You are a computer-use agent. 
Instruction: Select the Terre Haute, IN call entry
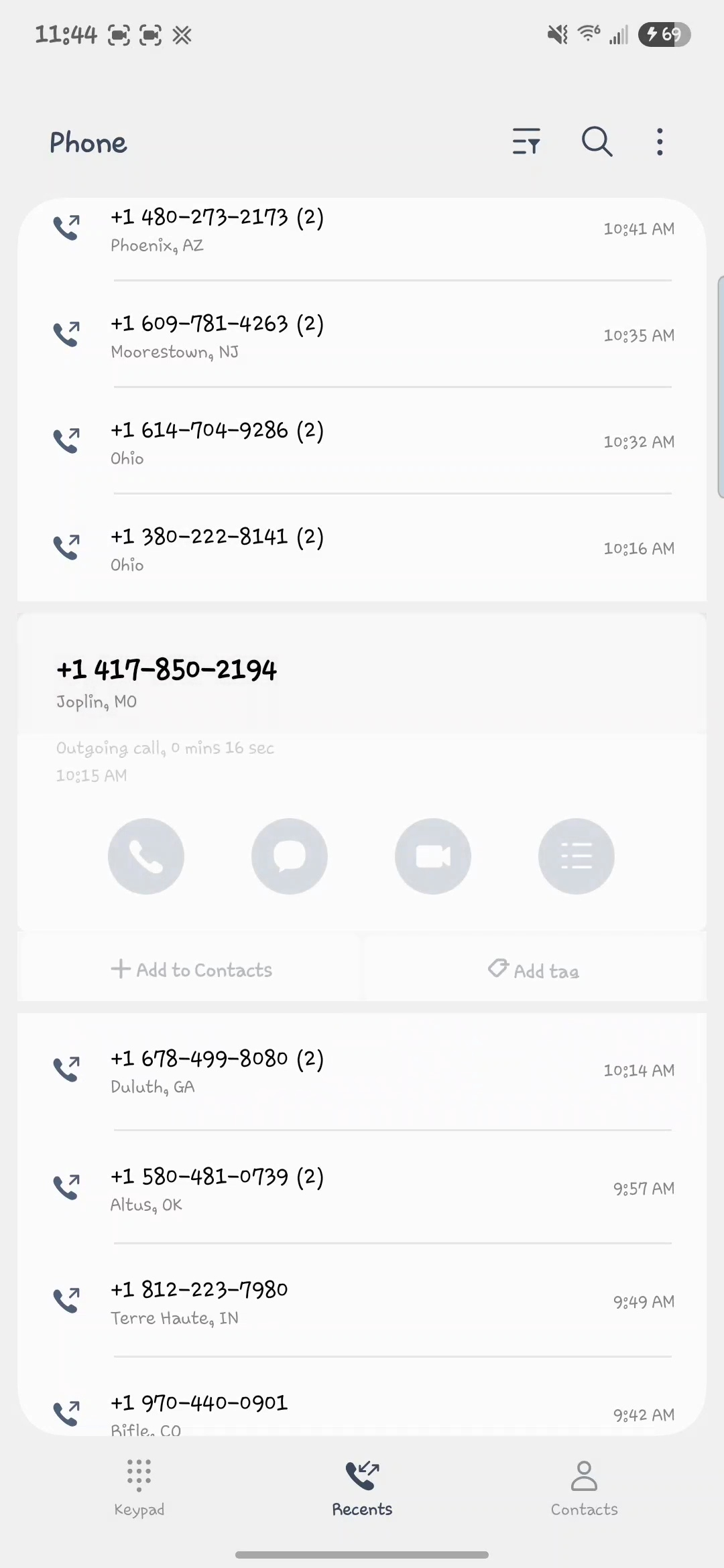coord(362,1302)
